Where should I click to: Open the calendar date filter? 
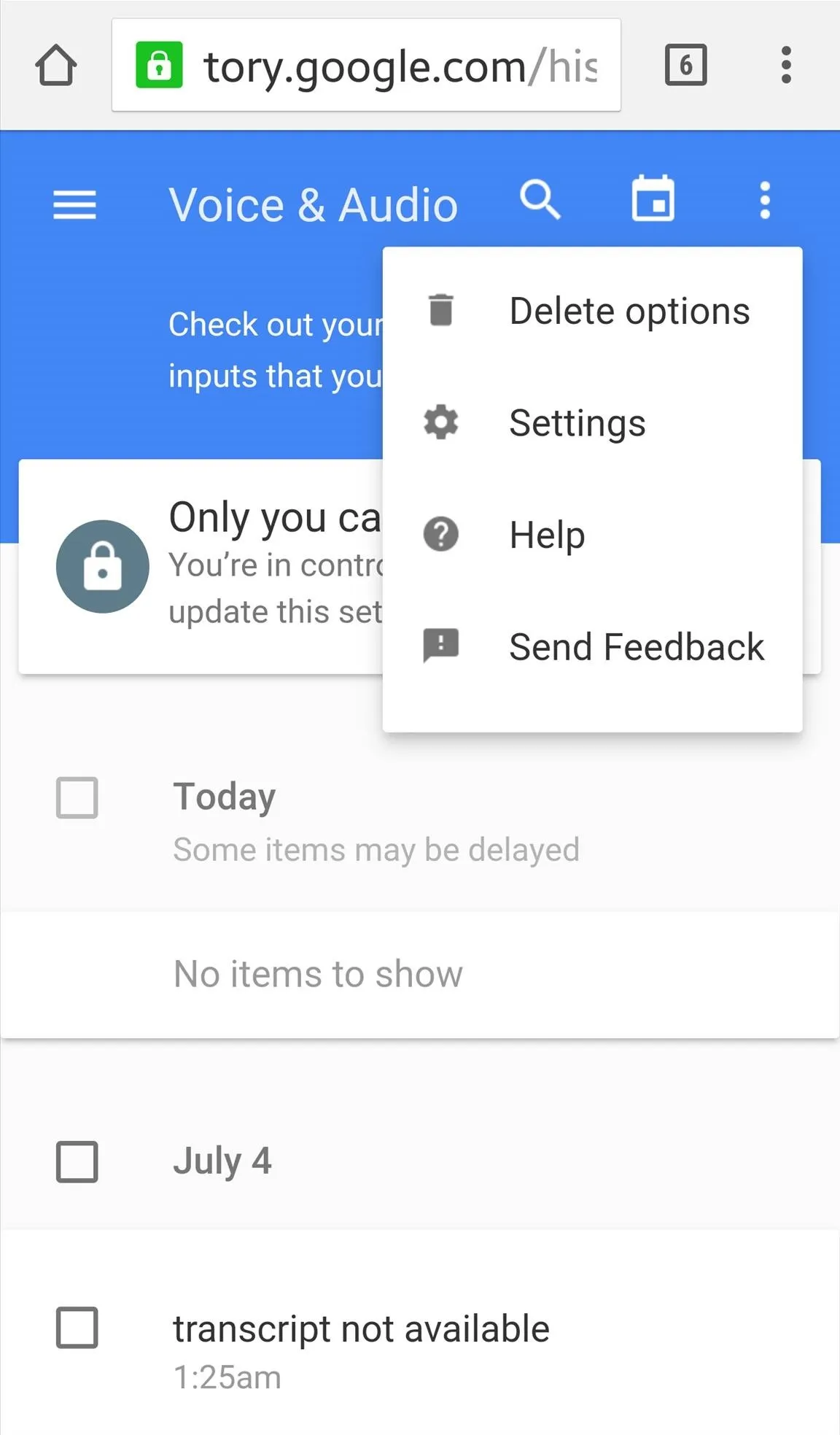tap(653, 198)
